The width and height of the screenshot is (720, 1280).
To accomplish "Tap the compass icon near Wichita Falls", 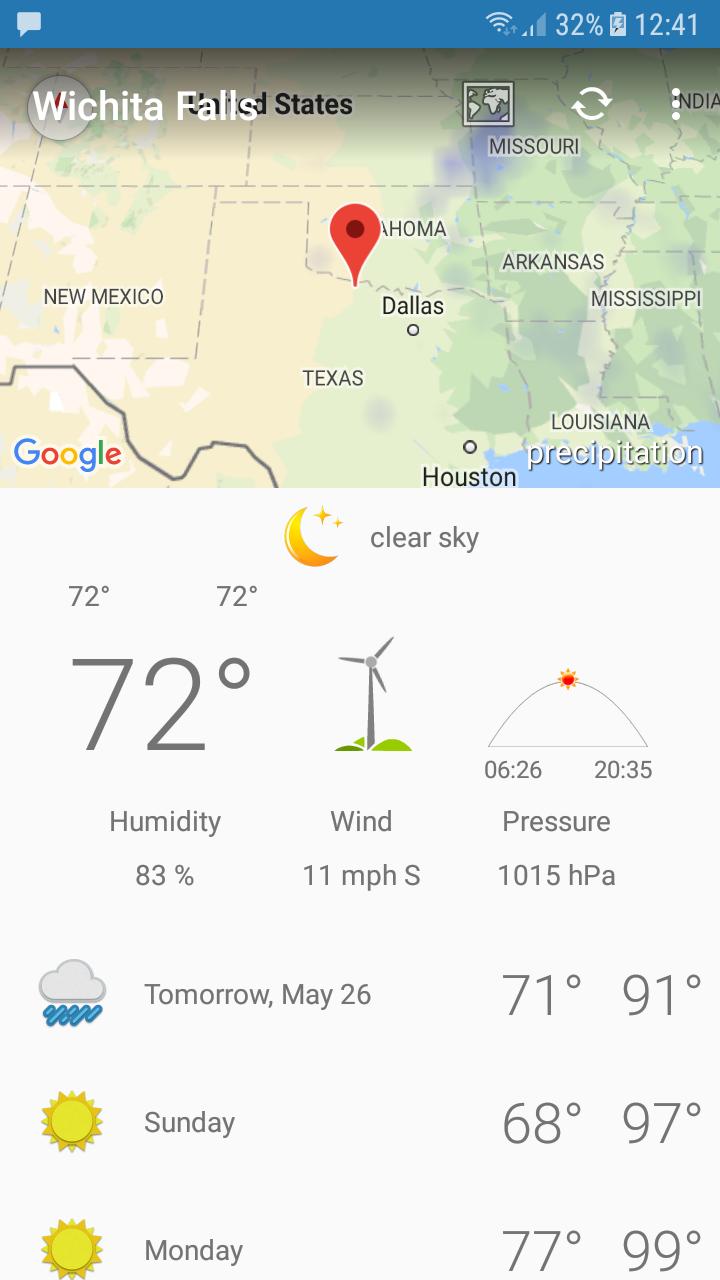I will [x=60, y=105].
